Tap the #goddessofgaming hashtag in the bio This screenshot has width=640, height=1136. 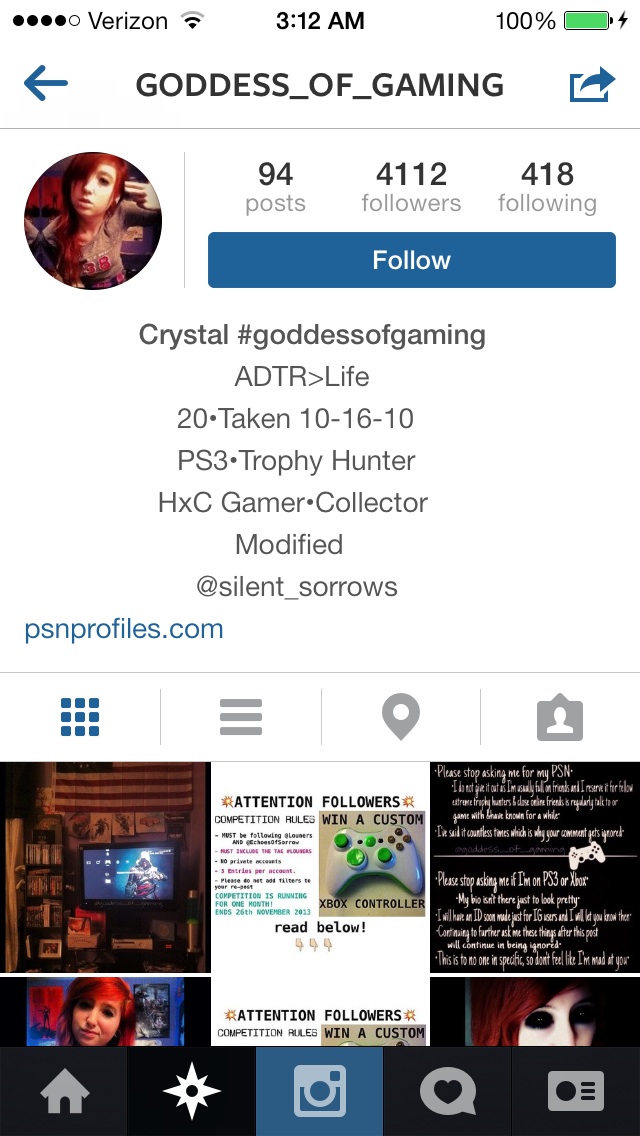pos(361,335)
